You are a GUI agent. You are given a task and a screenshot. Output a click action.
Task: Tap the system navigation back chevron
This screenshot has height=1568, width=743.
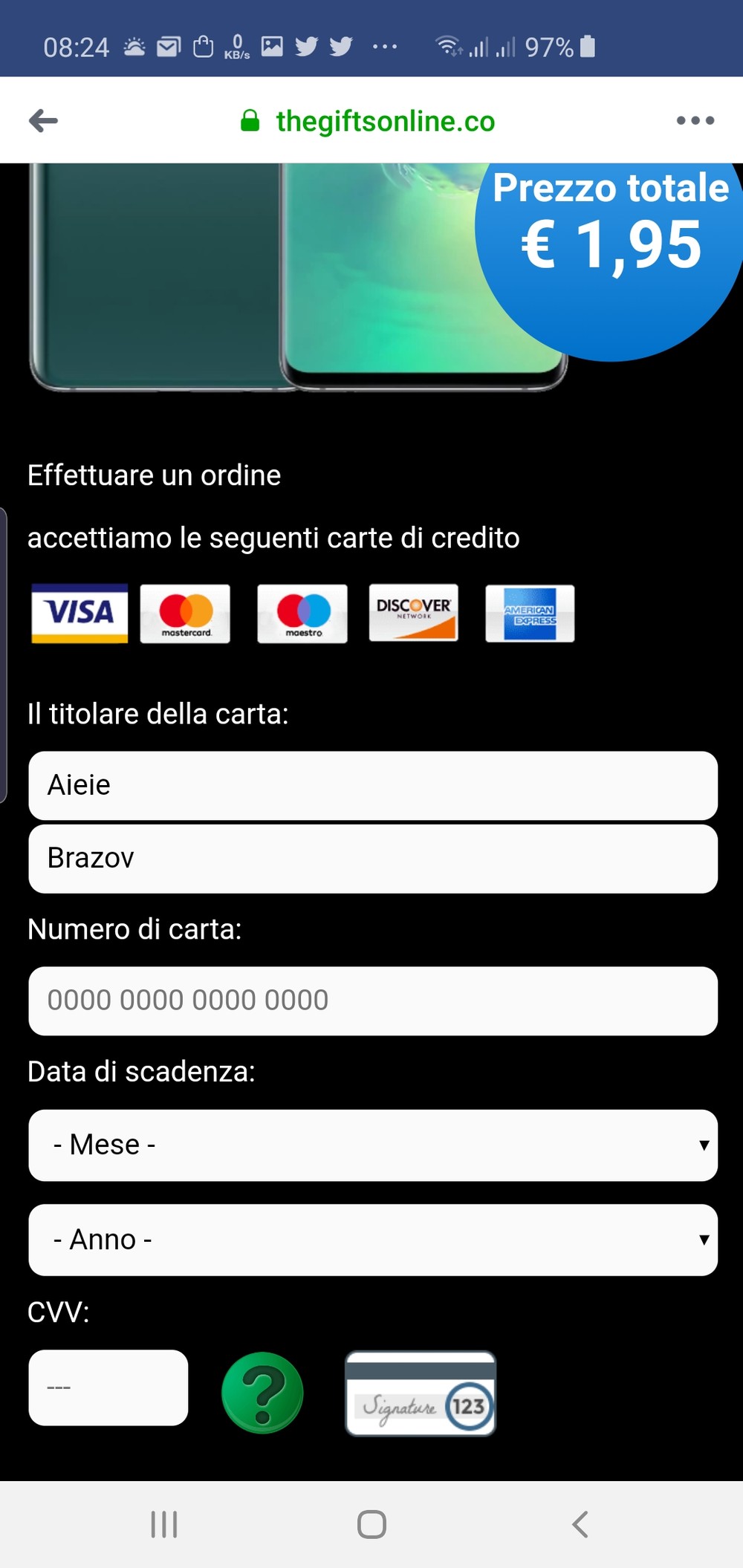pos(580,1524)
